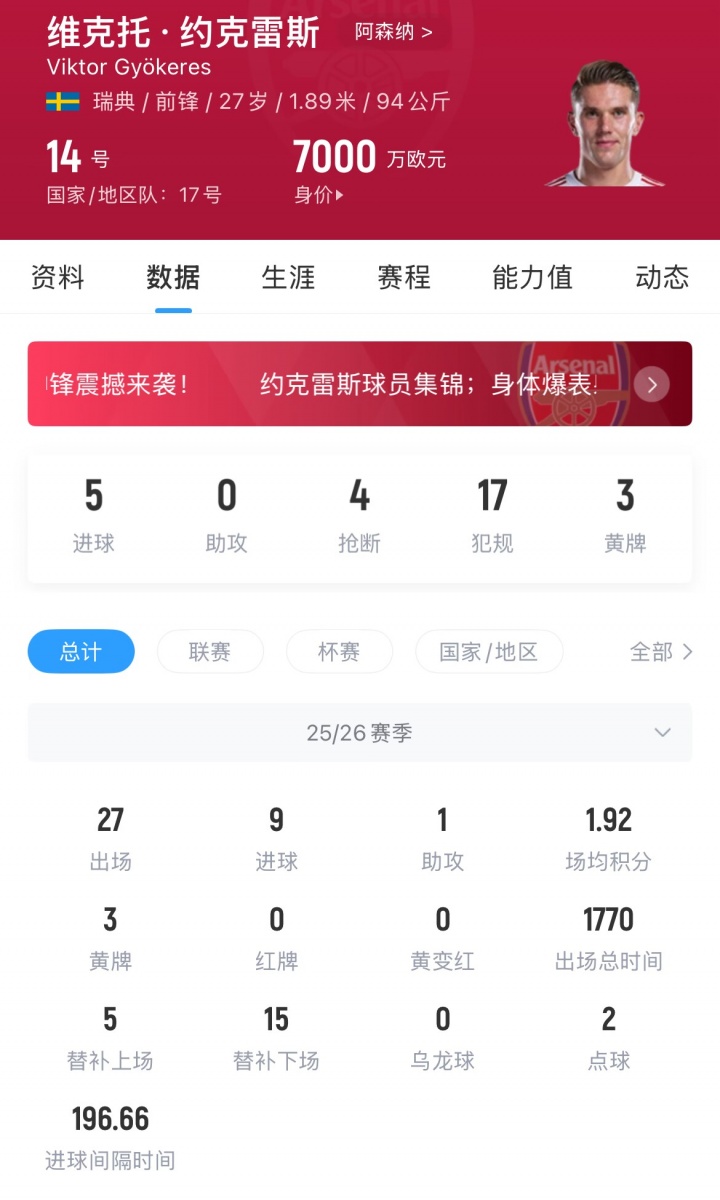Expand the 25/26赛季 season dropdown
Image resolution: width=720 pixels, height=1200 pixels.
360,732
